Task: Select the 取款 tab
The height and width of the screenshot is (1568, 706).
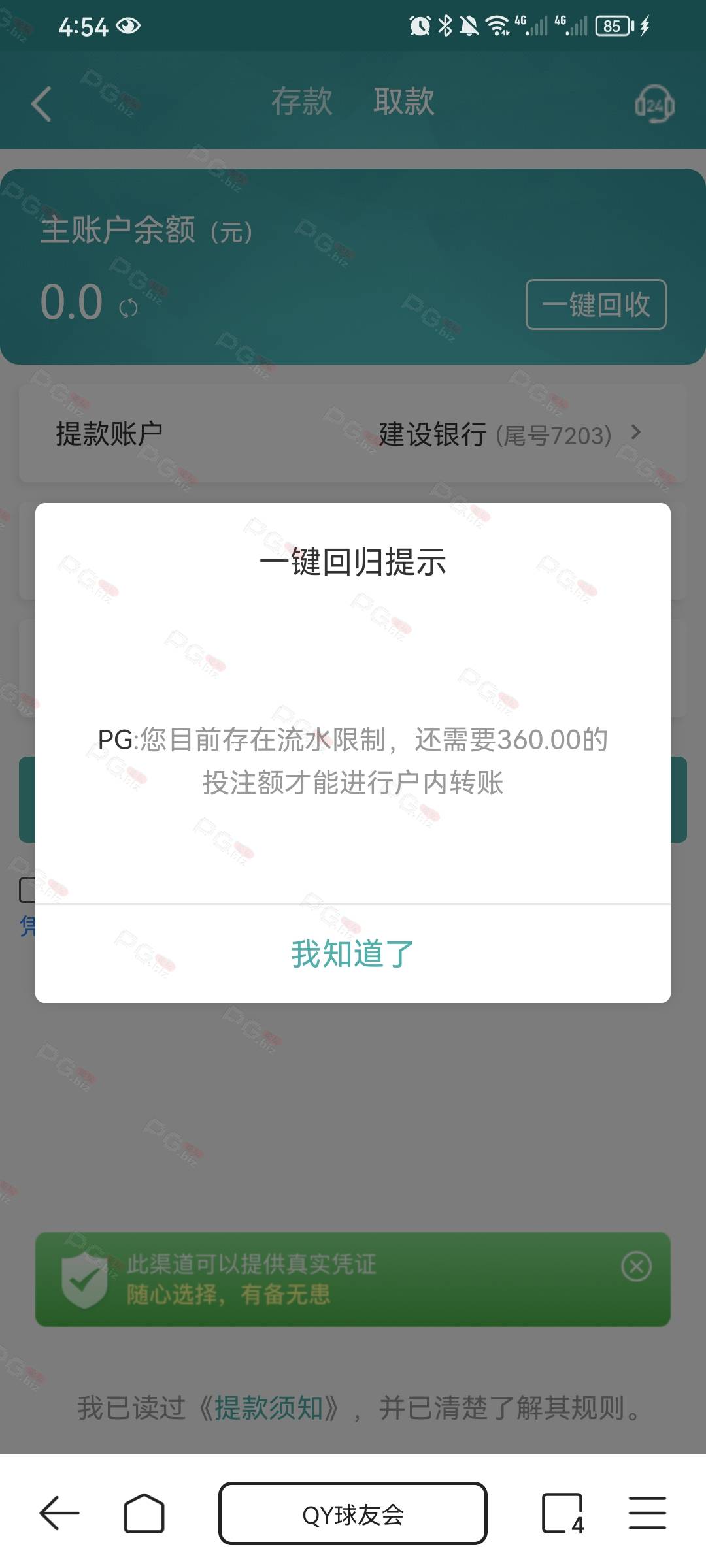Action: (x=404, y=102)
